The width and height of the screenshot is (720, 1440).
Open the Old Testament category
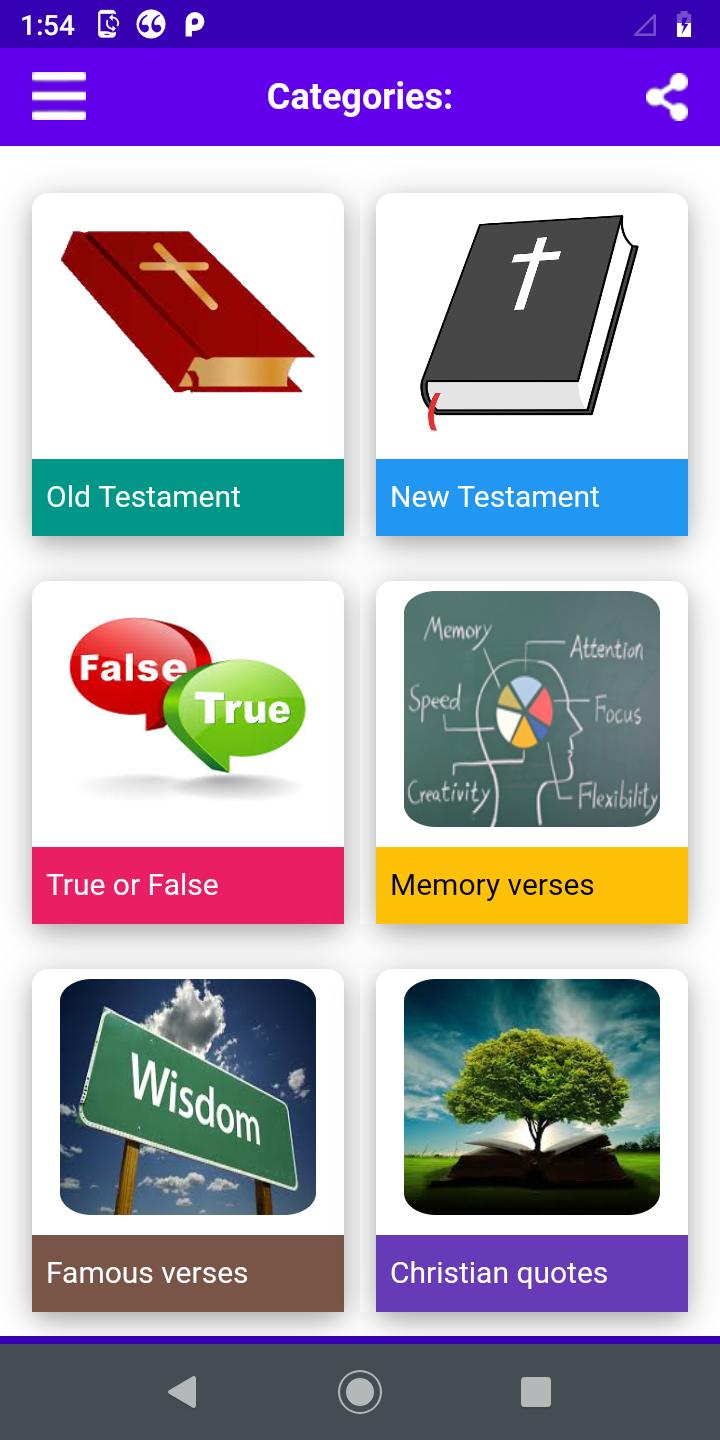[x=188, y=365]
